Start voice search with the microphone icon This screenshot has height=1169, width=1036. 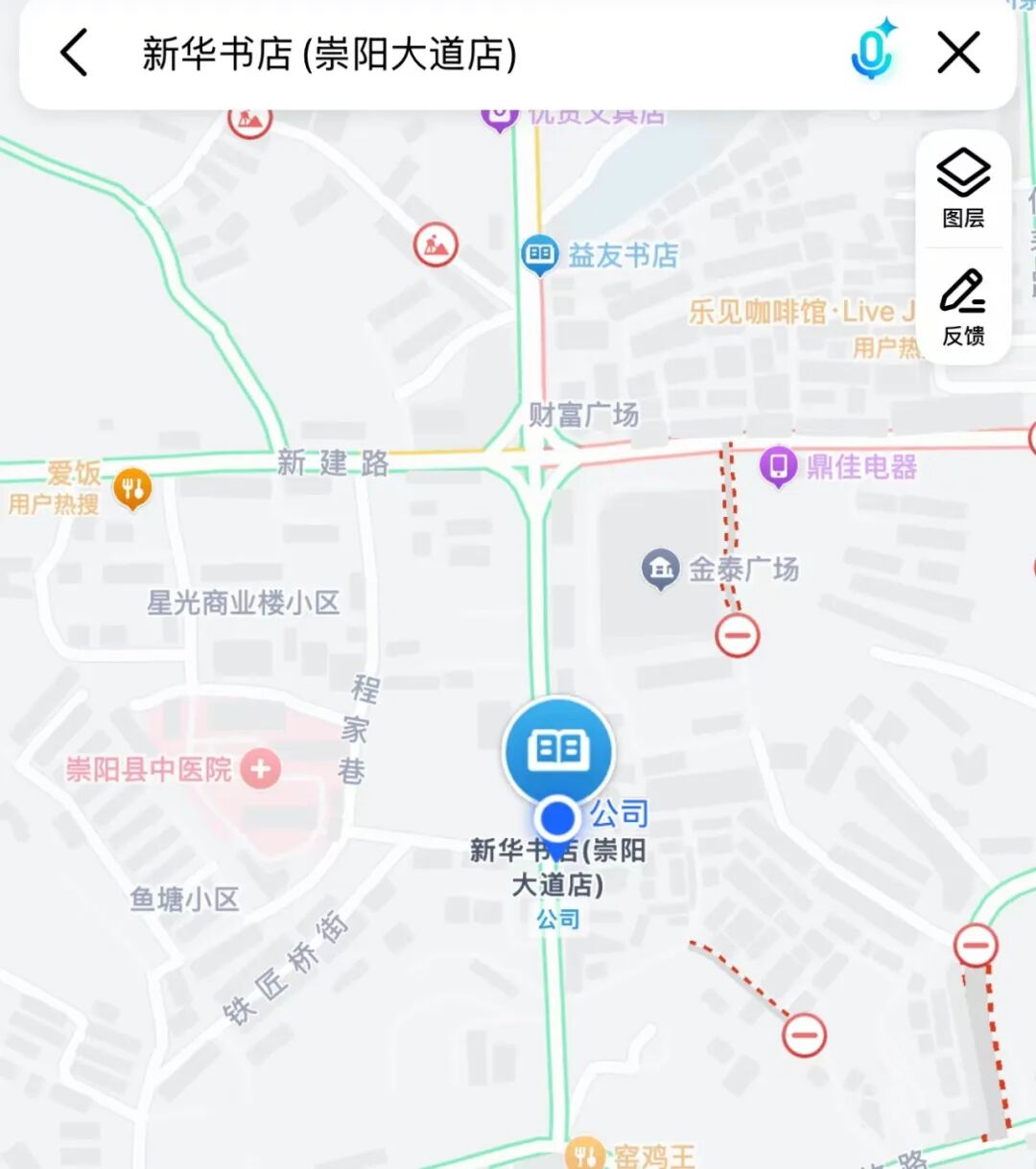(x=872, y=52)
